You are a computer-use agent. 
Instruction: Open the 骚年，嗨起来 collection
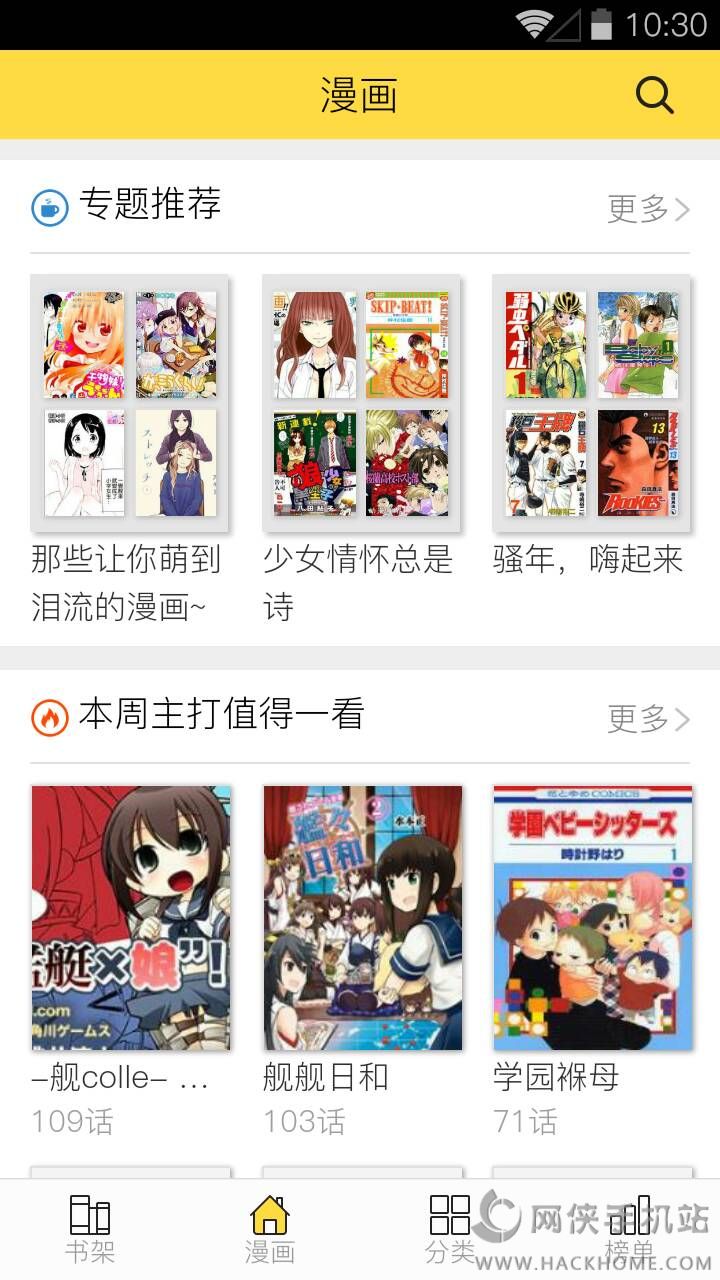591,403
